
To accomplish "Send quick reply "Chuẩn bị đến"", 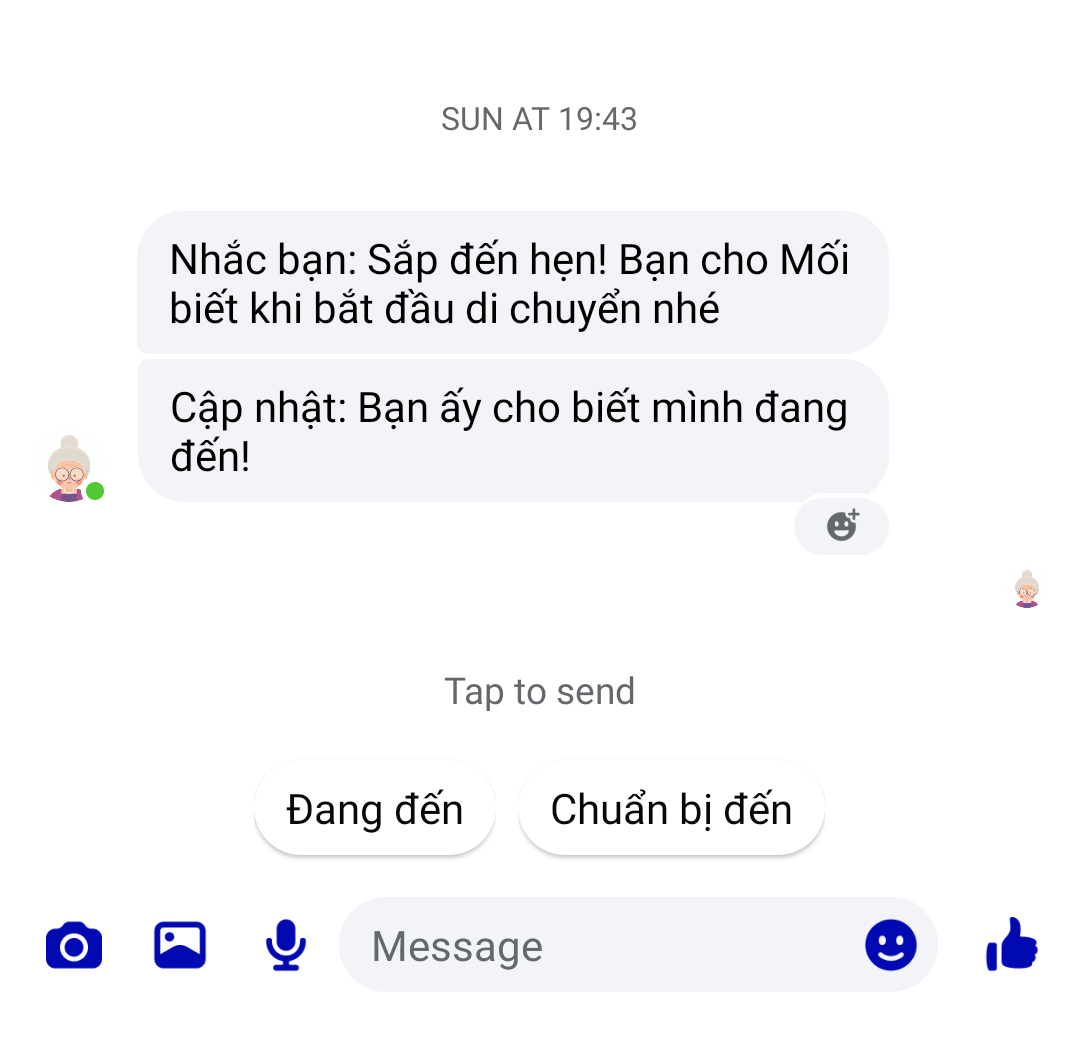I will pyautogui.click(x=671, y=809).
